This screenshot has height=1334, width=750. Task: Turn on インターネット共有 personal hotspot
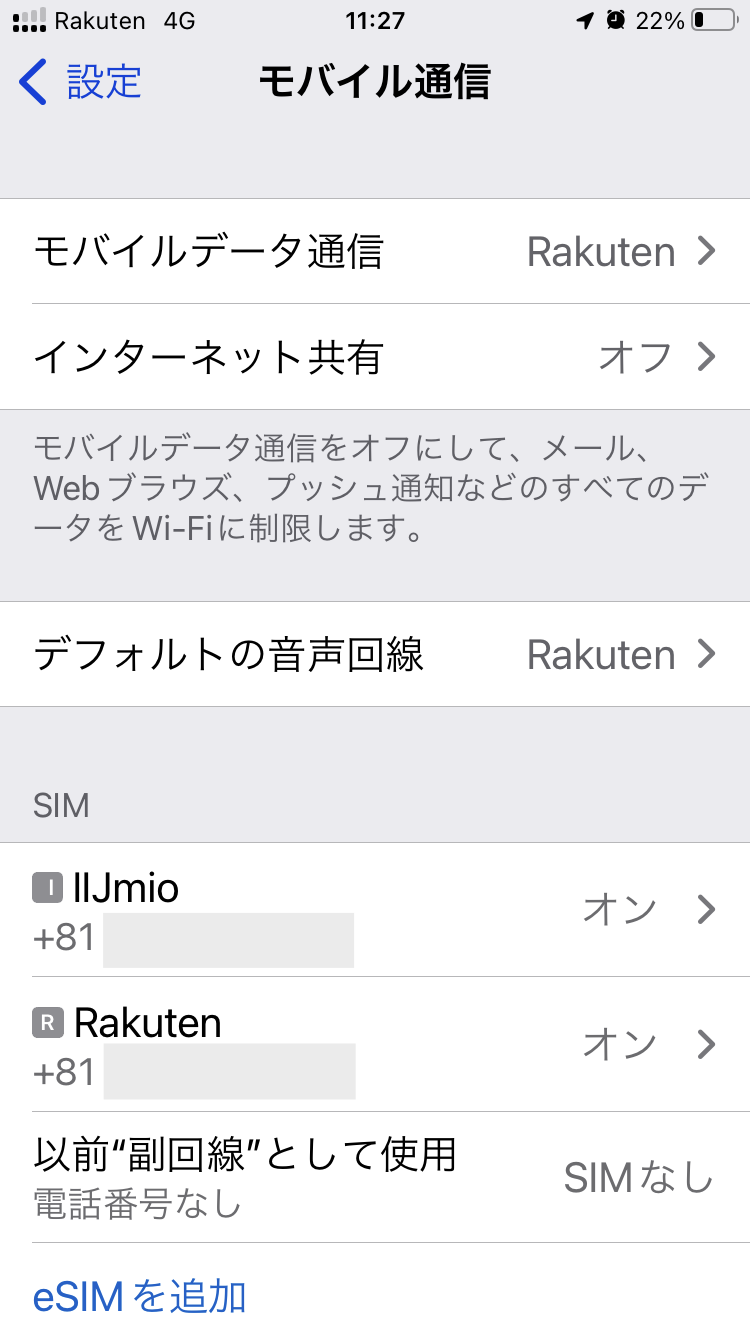coord(375,356)
